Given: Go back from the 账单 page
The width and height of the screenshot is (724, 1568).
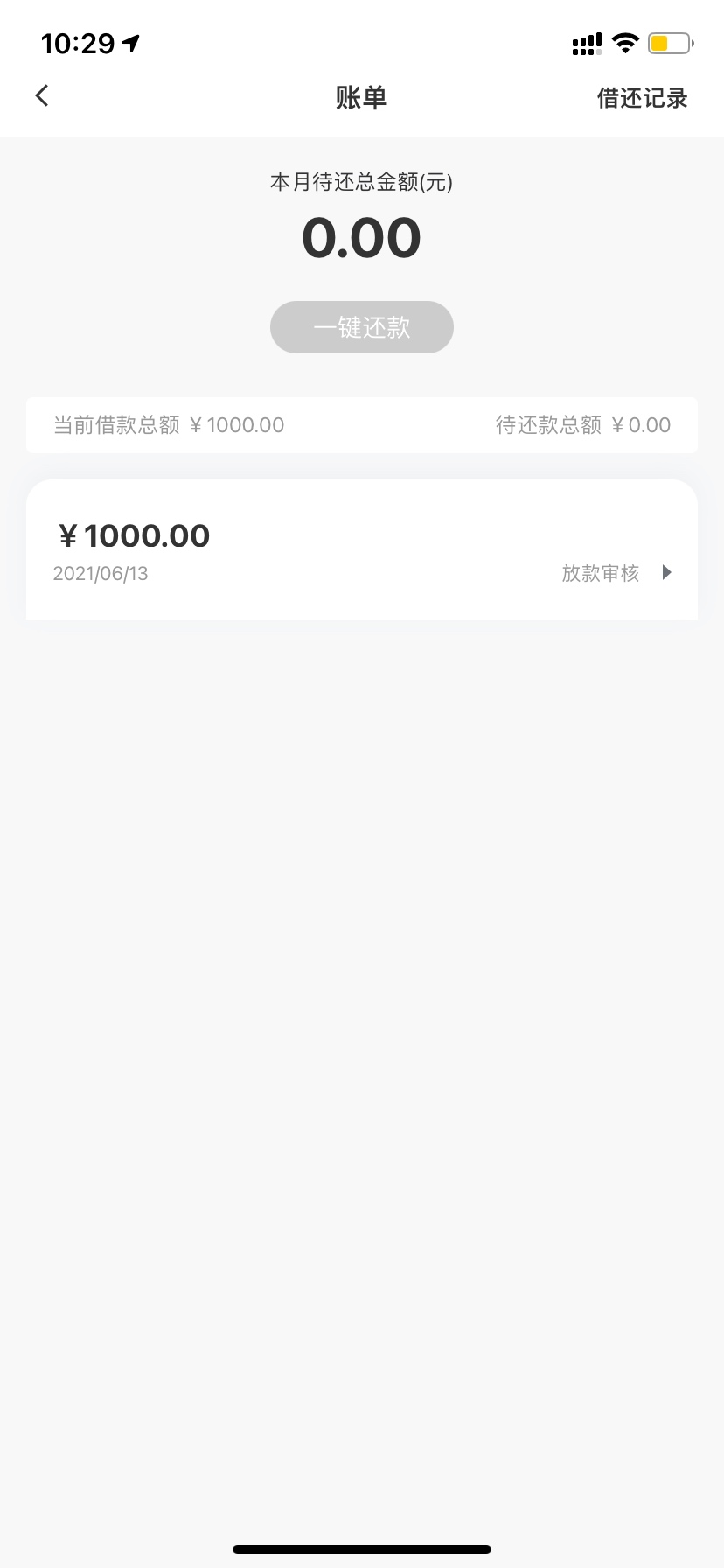Looking at the screenshot, I should (42, 96).
